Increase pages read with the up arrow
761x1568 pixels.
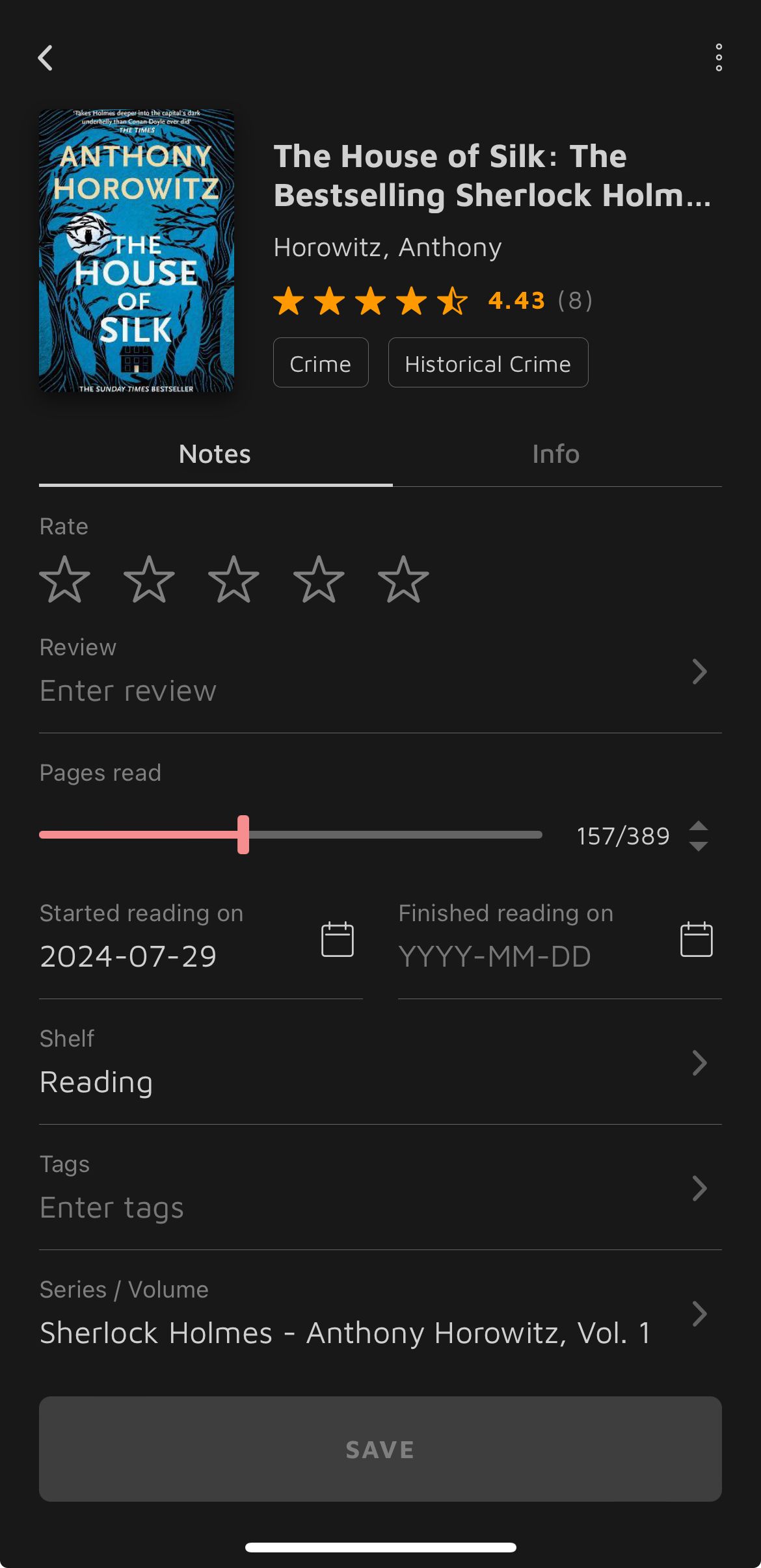tap(699, 825)
